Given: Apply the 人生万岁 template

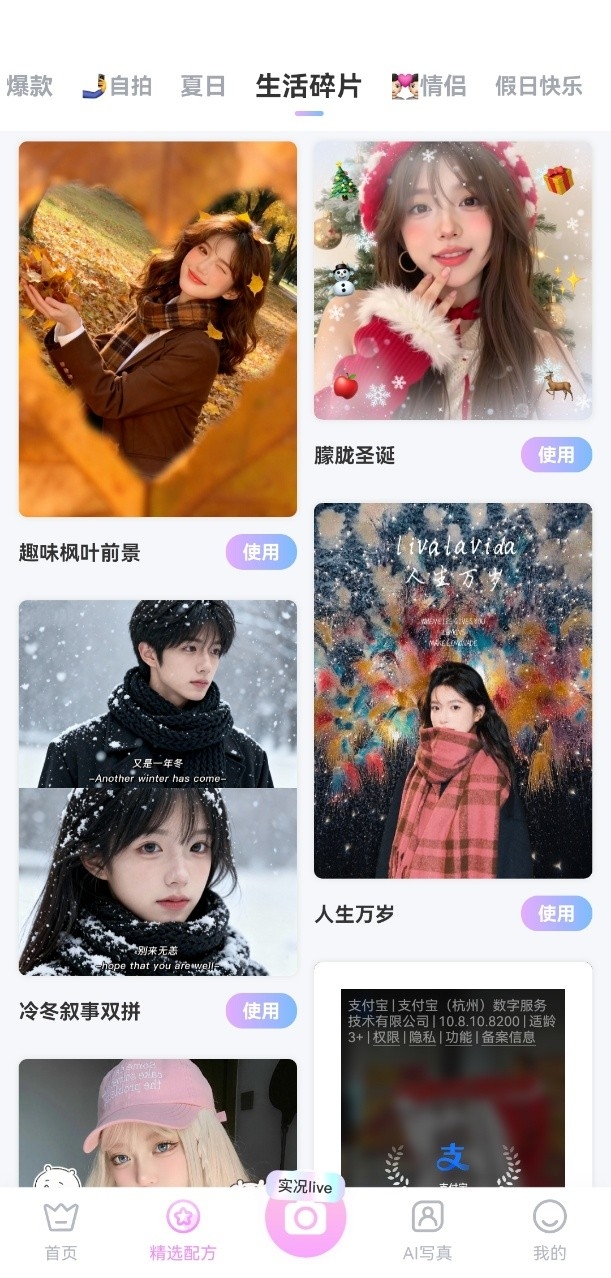Looking at the screenshot, I should click(x=556, y=913).
